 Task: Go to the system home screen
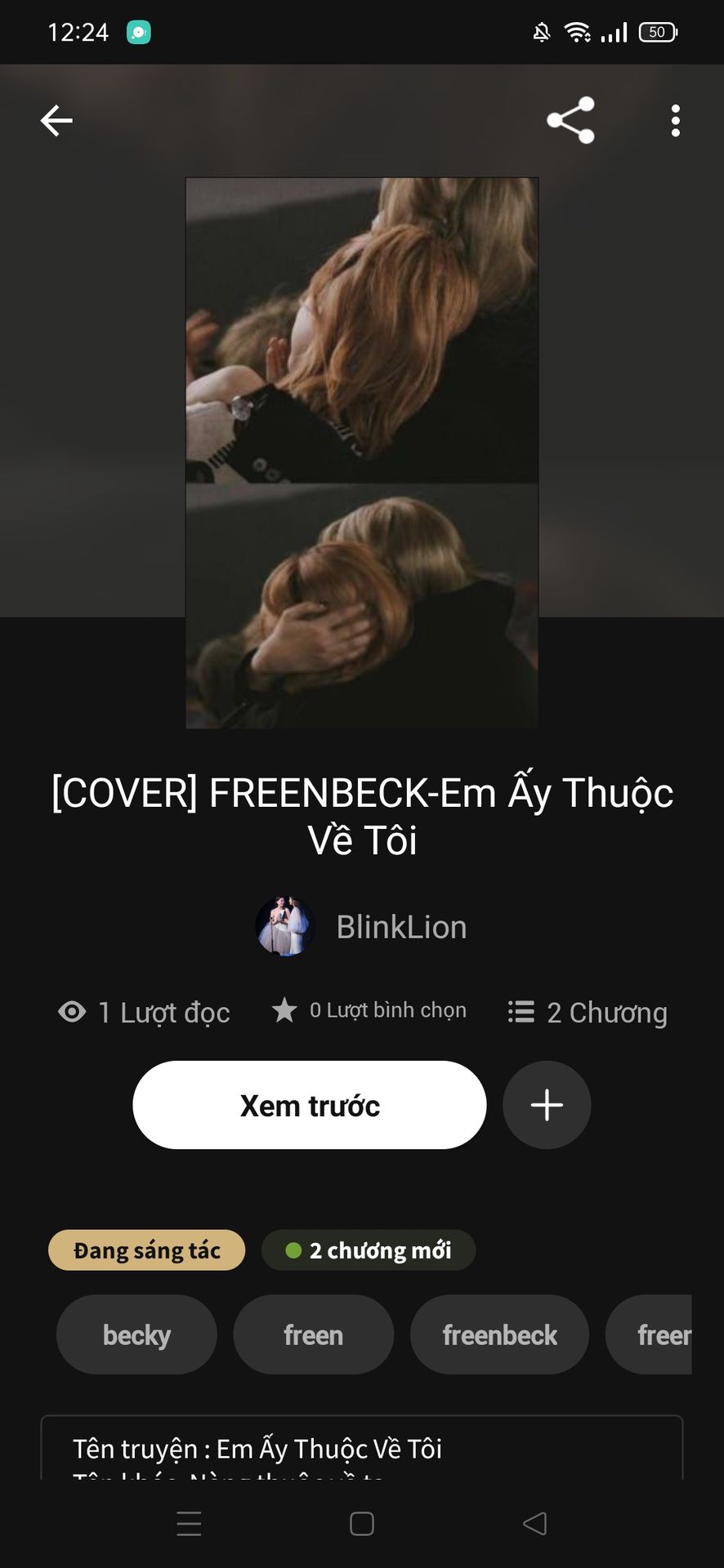(x=362, y=1524)
